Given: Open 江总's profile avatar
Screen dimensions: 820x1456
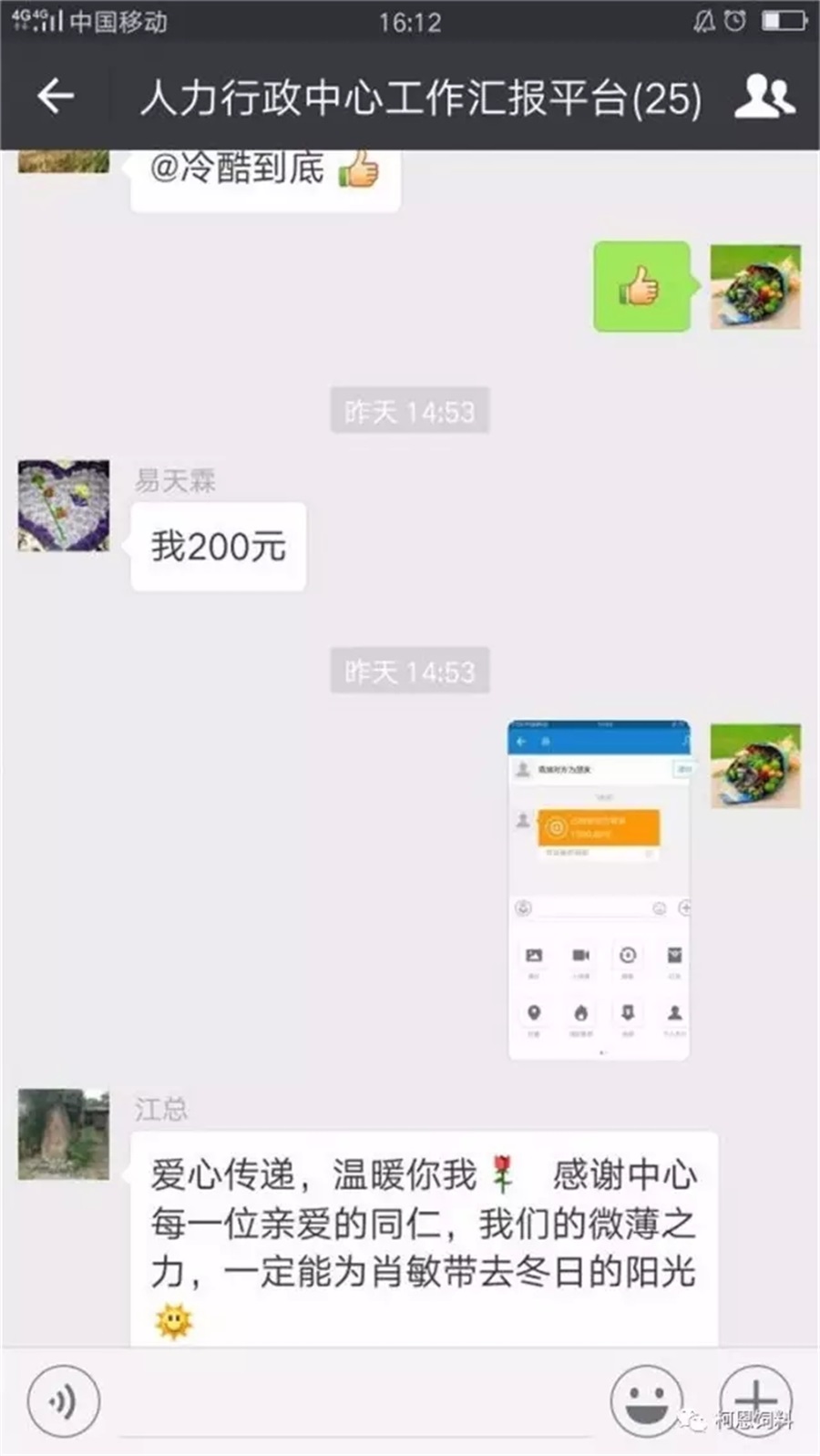Looking at the screenshot, I should click(64, 1134).
